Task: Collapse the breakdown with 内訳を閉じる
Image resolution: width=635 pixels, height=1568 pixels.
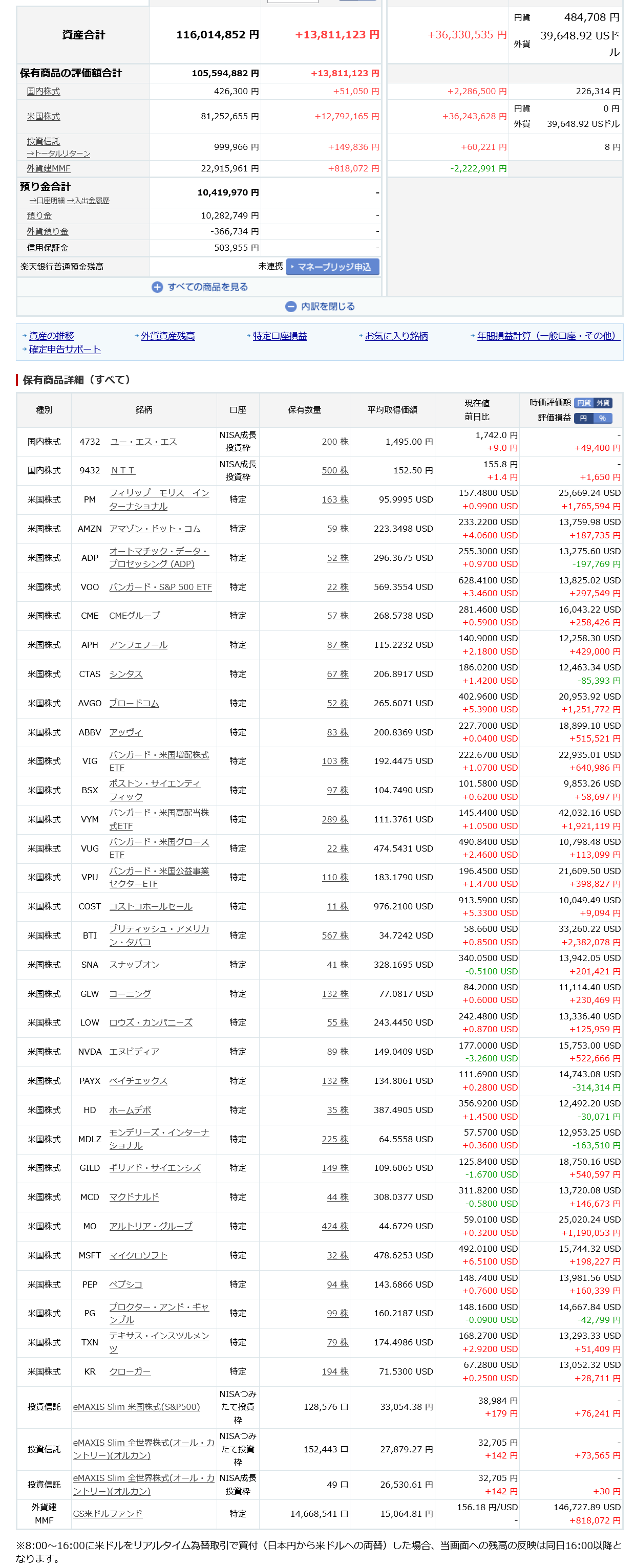Action: [320, 306]
